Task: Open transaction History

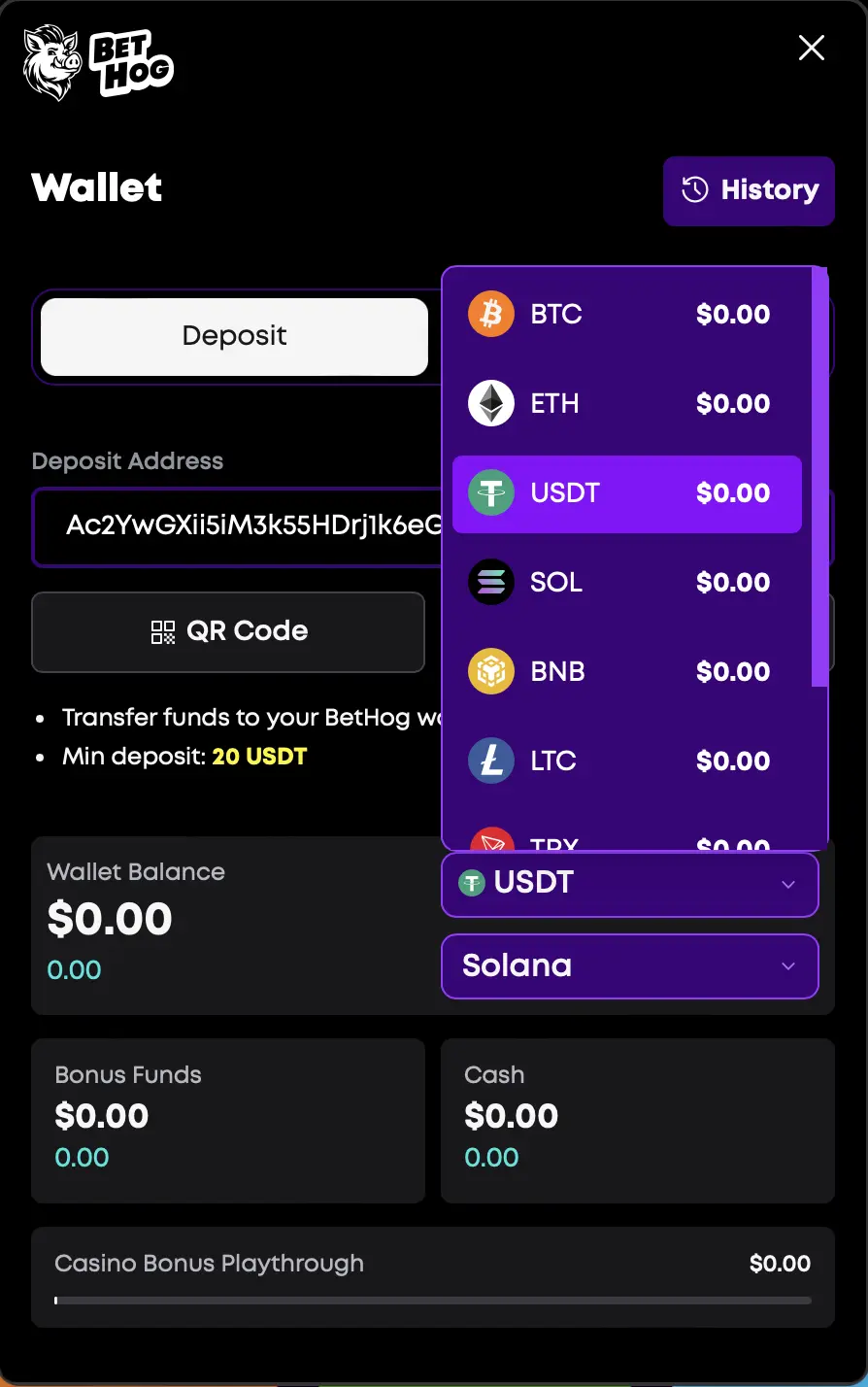Action: point(749,190)
